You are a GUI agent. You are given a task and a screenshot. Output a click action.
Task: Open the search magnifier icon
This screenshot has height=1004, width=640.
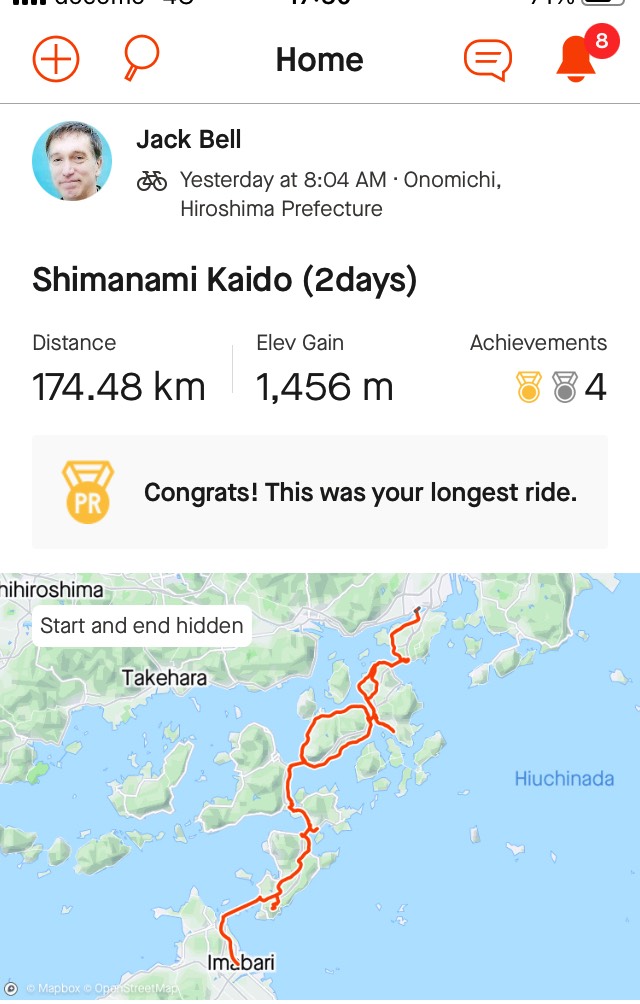[x=141, y=58]
